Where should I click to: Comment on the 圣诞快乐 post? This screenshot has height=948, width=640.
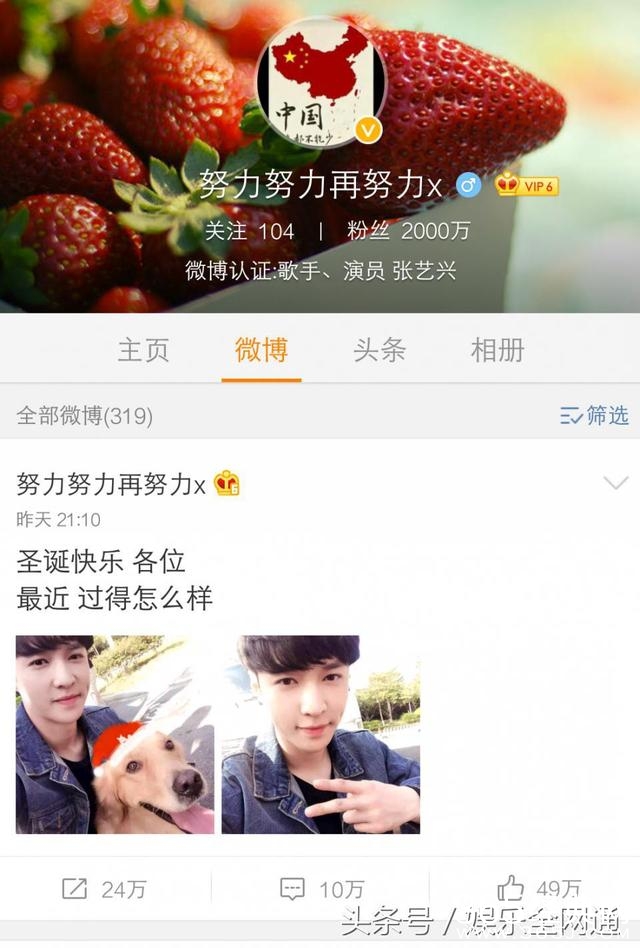click(x=321, y=888)
